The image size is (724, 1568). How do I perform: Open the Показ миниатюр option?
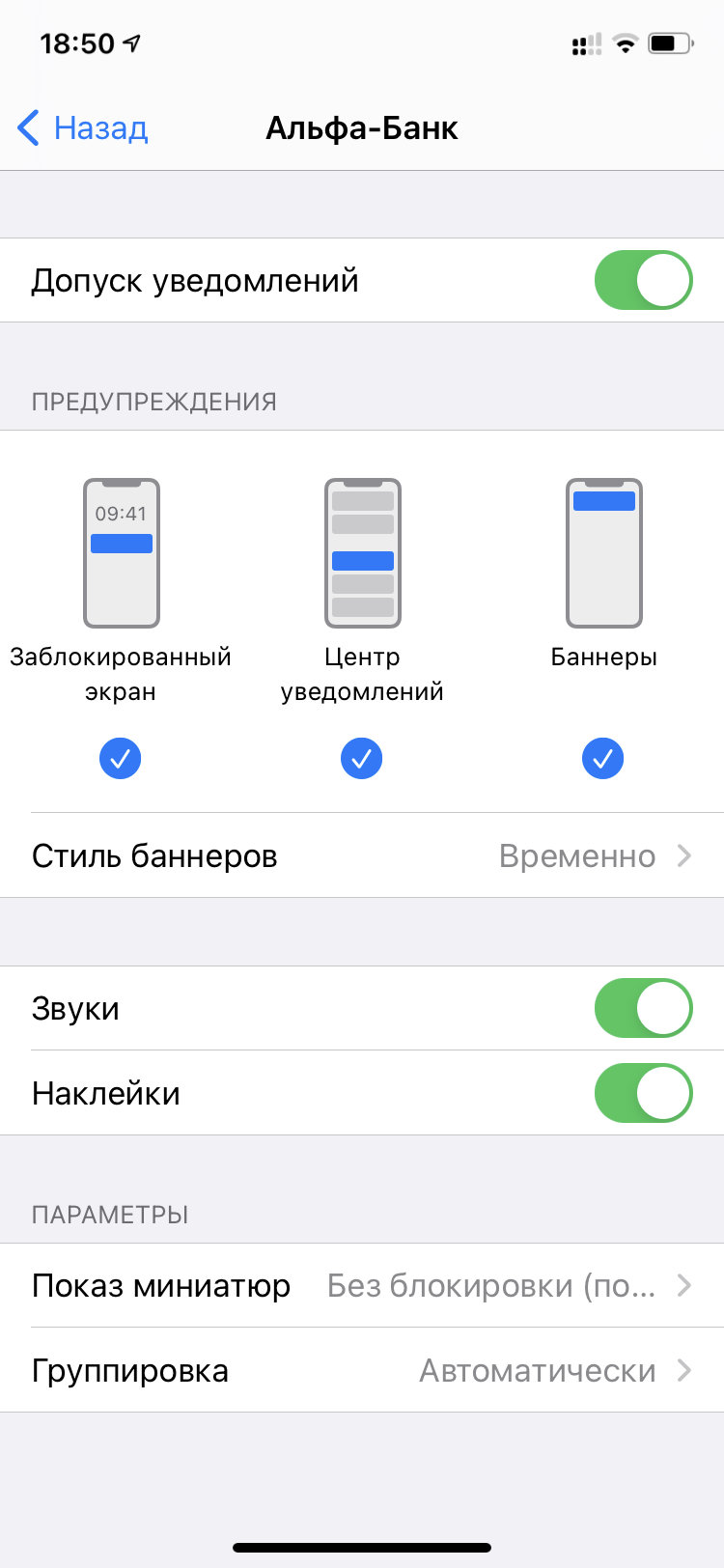pyautogui.click(x=362, y=1285)
